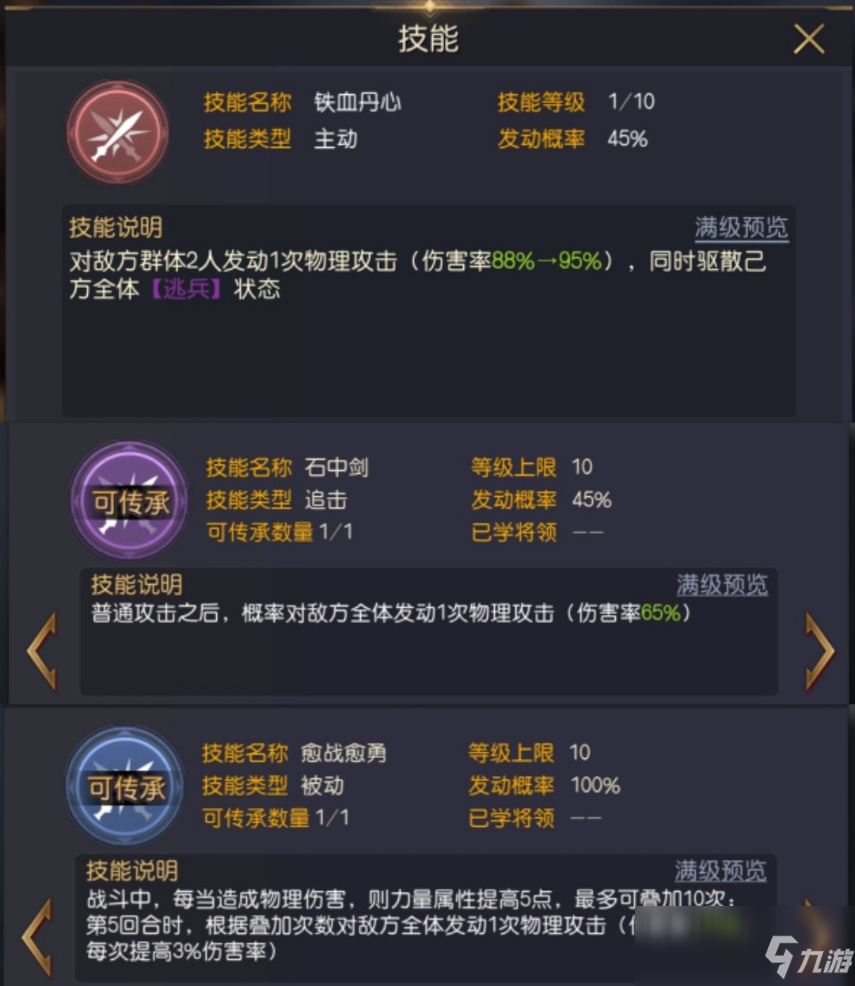The width and height of the screenshot is (855, 986).
Task: Open 满级预览 for 石中剑 skill
Action: 722,584
